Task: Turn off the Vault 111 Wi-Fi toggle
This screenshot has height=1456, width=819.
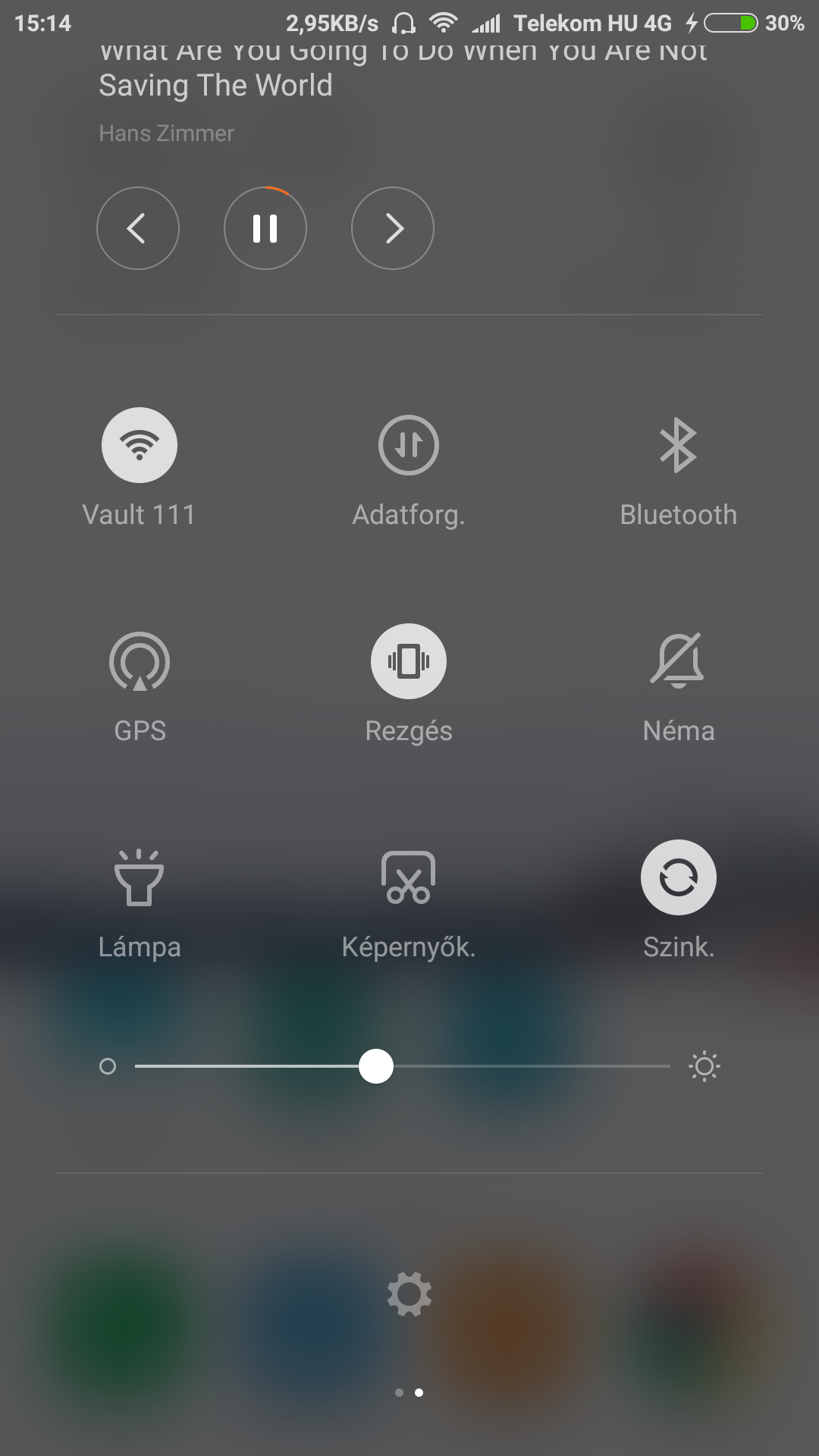Action: click(x=140, y=445)
